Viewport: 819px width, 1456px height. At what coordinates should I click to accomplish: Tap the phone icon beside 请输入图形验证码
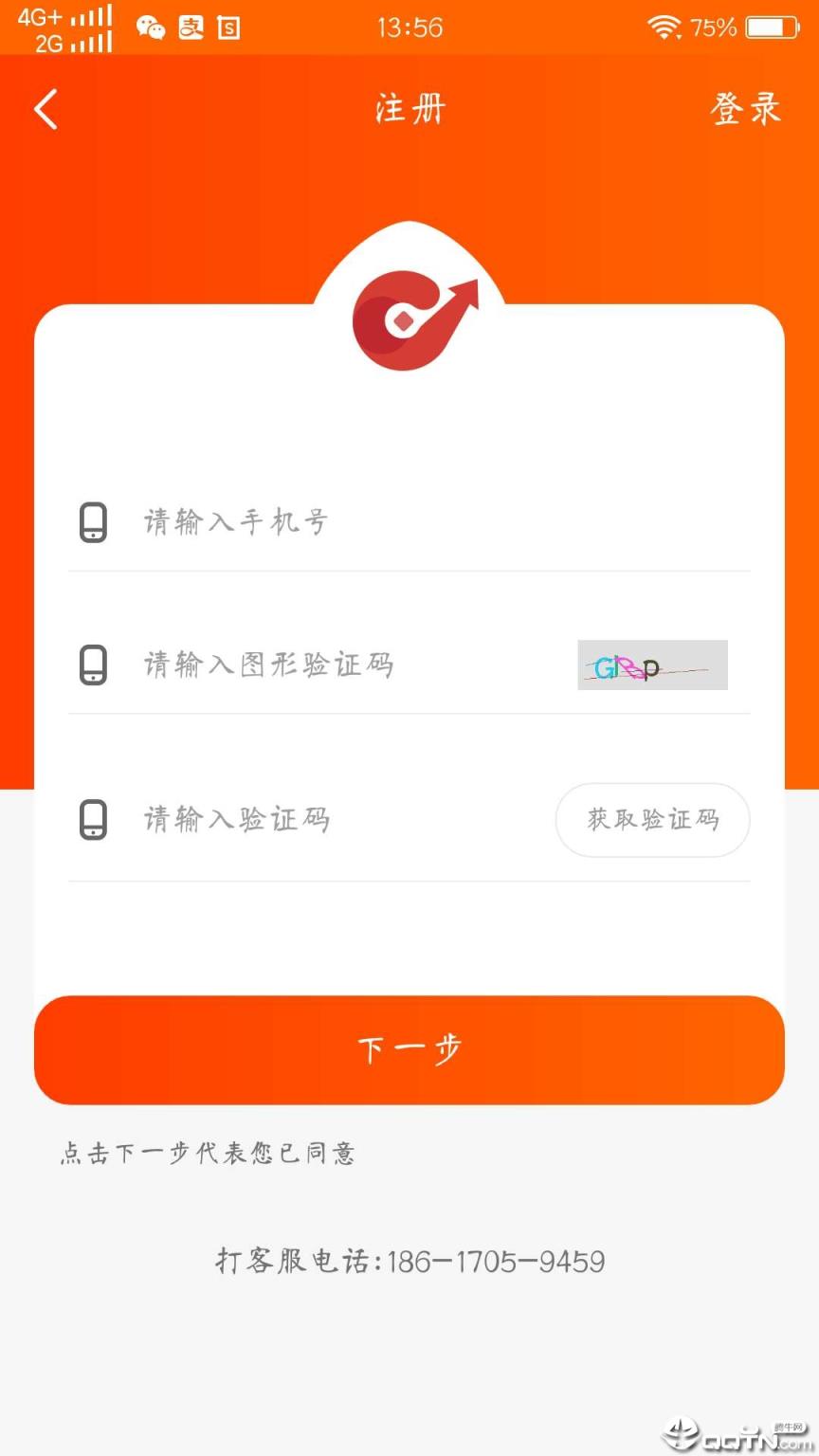coord(93,665)
